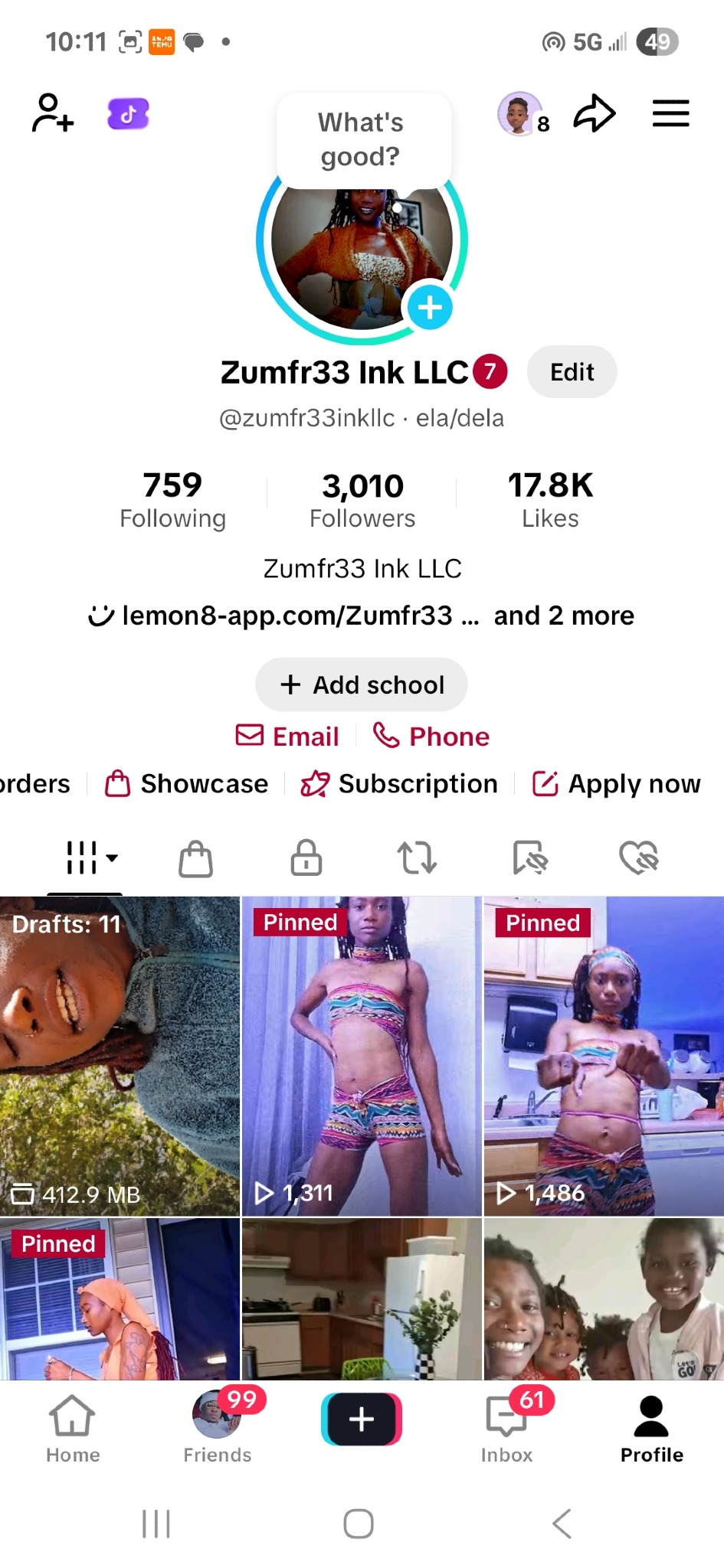The height and width of the screenshot is (1568, 724).
Task: Open Subscription settings
Action: coord(400,783)
